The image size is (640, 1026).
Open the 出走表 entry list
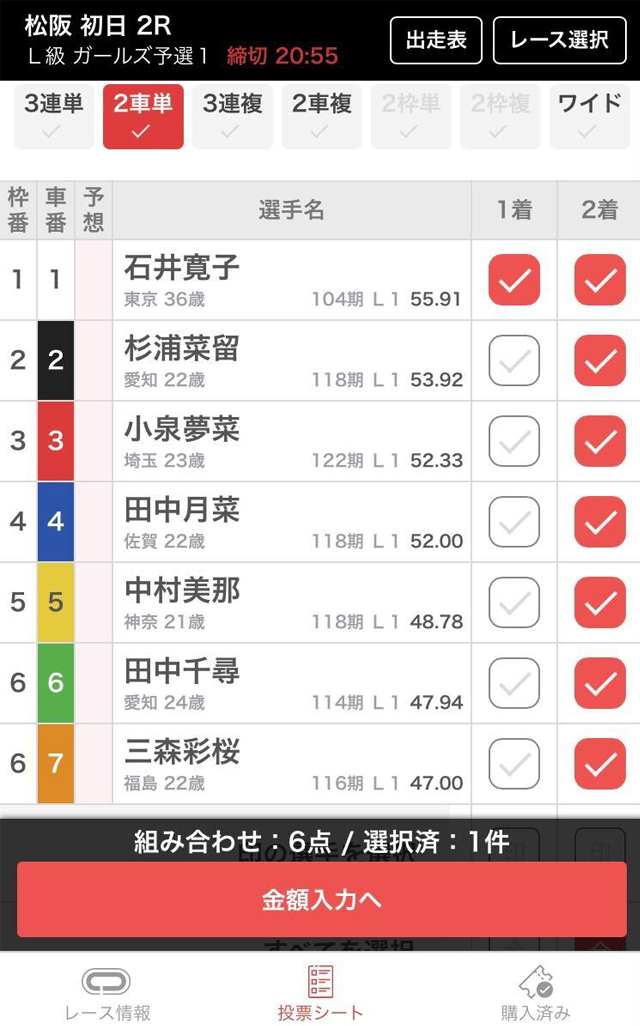click(x=436, y=40)
